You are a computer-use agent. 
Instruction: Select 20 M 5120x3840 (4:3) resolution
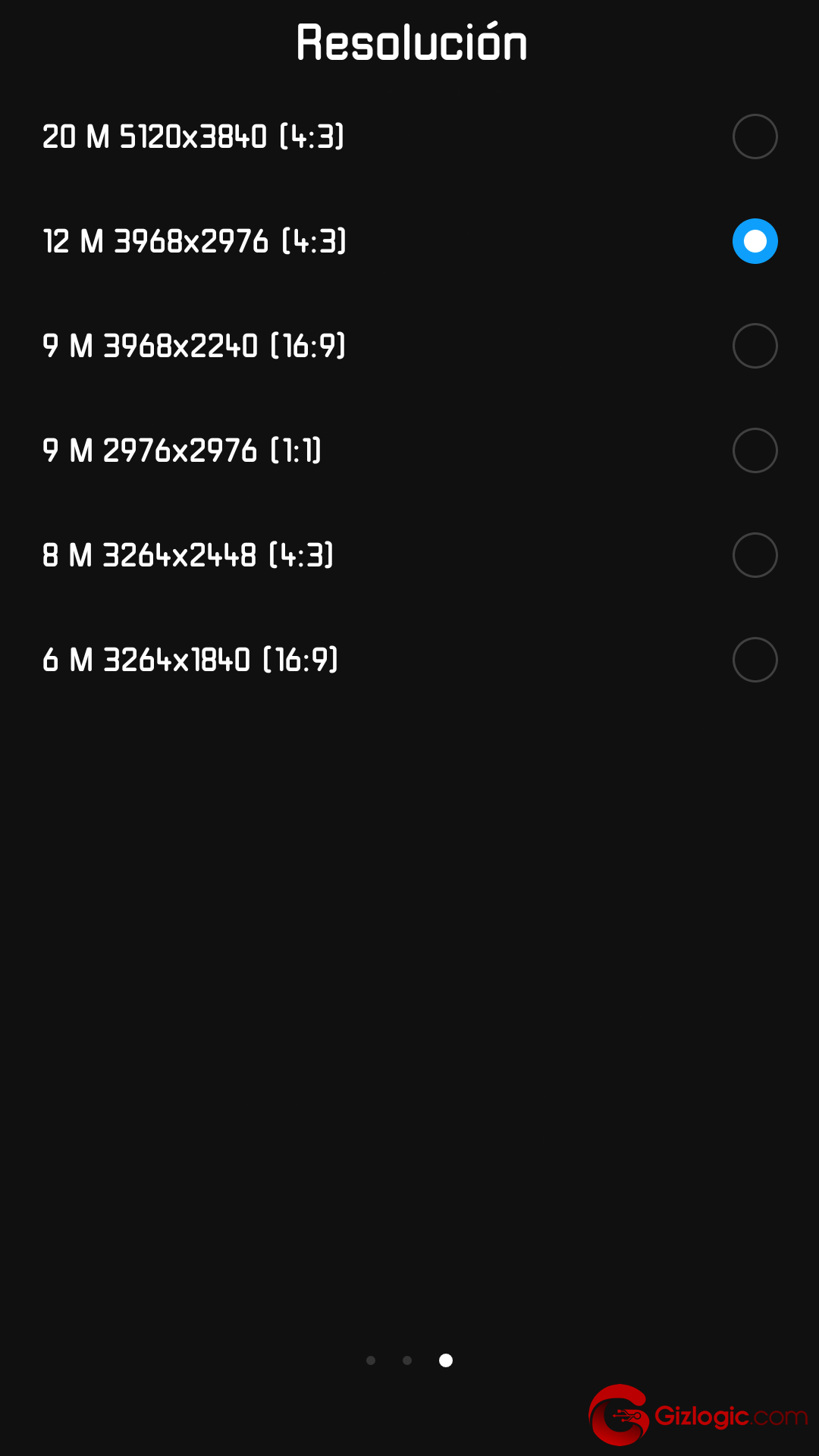(x=409, y=136)
